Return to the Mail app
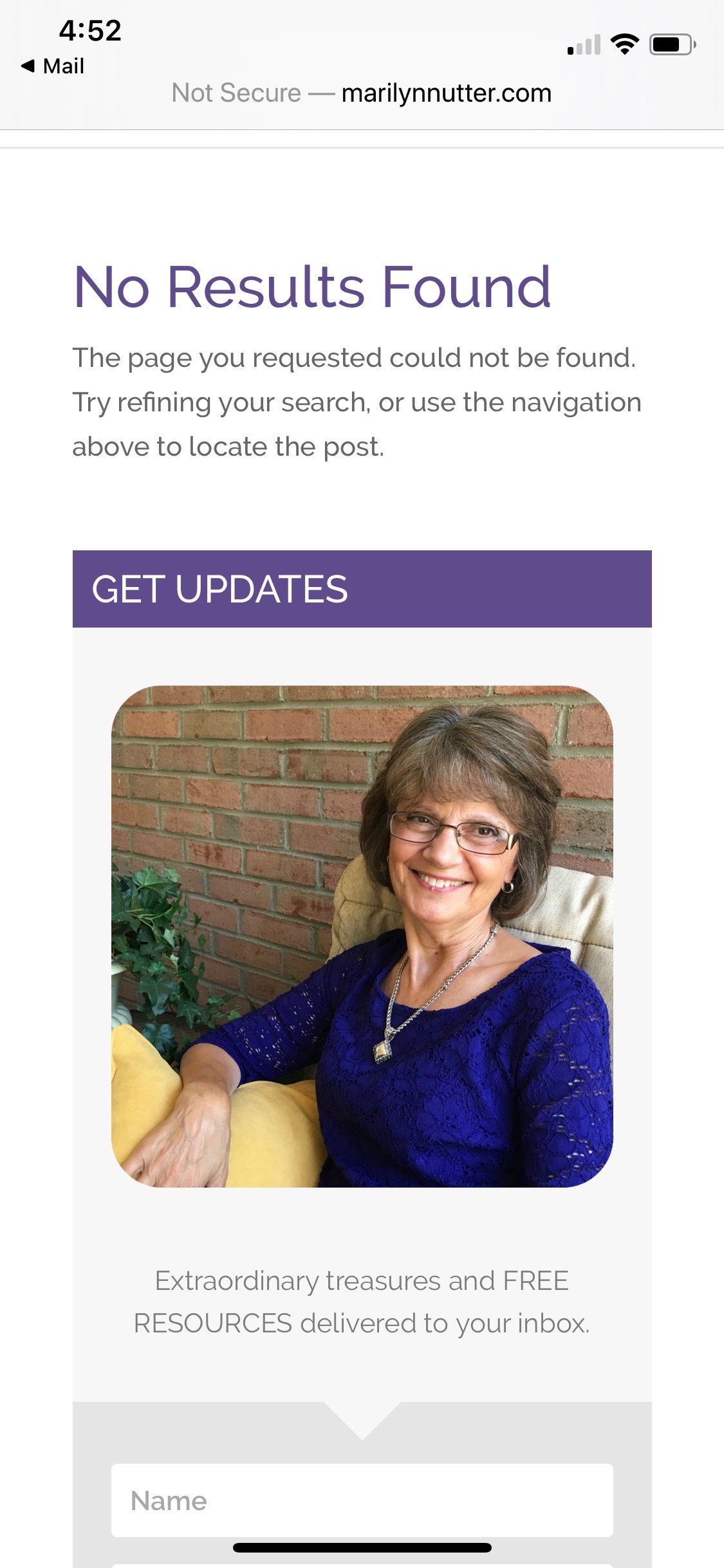 pyautogui.click(x=53, y=66)
